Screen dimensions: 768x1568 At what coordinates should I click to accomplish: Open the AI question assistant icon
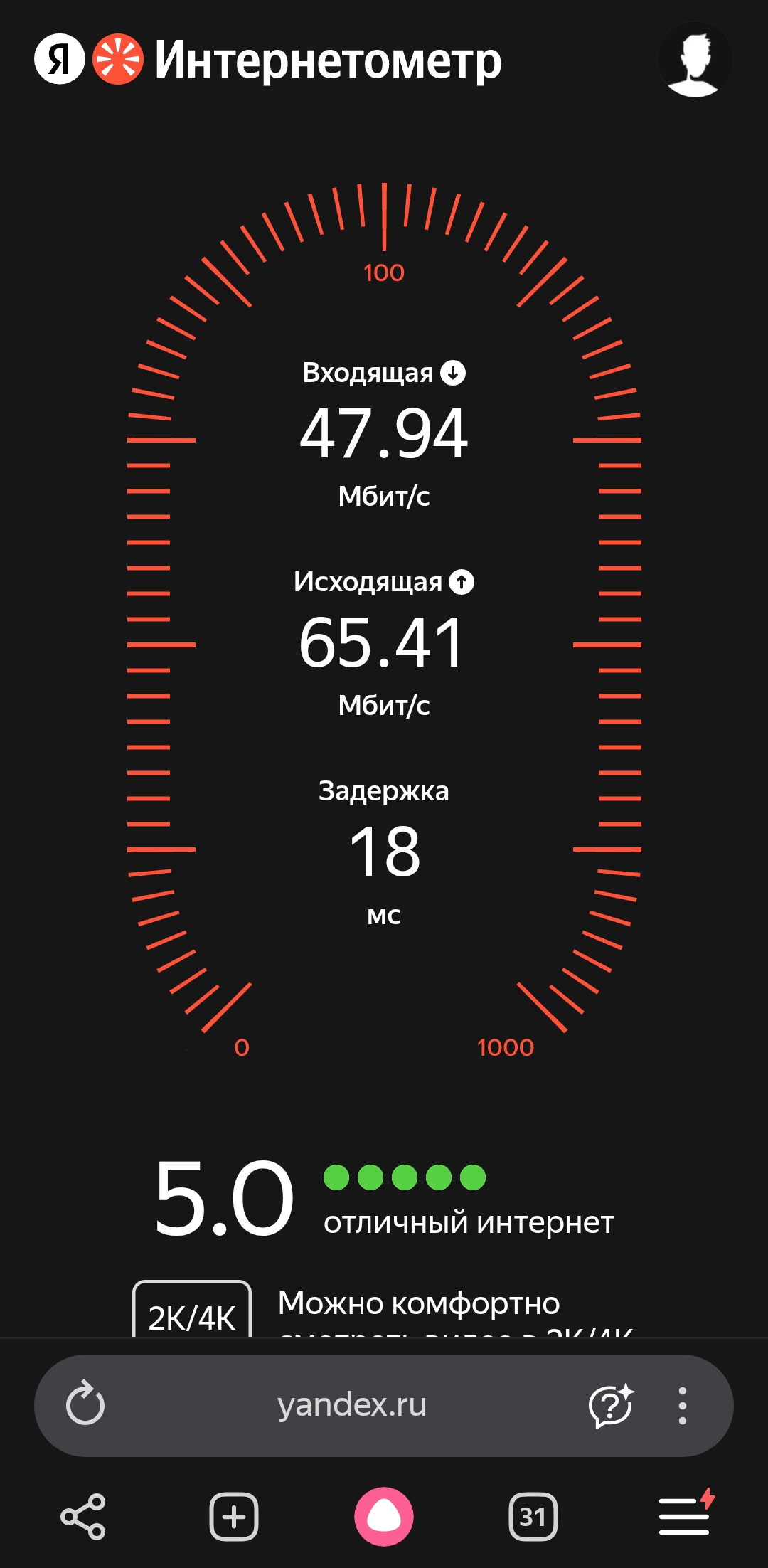pos(610,1406)
